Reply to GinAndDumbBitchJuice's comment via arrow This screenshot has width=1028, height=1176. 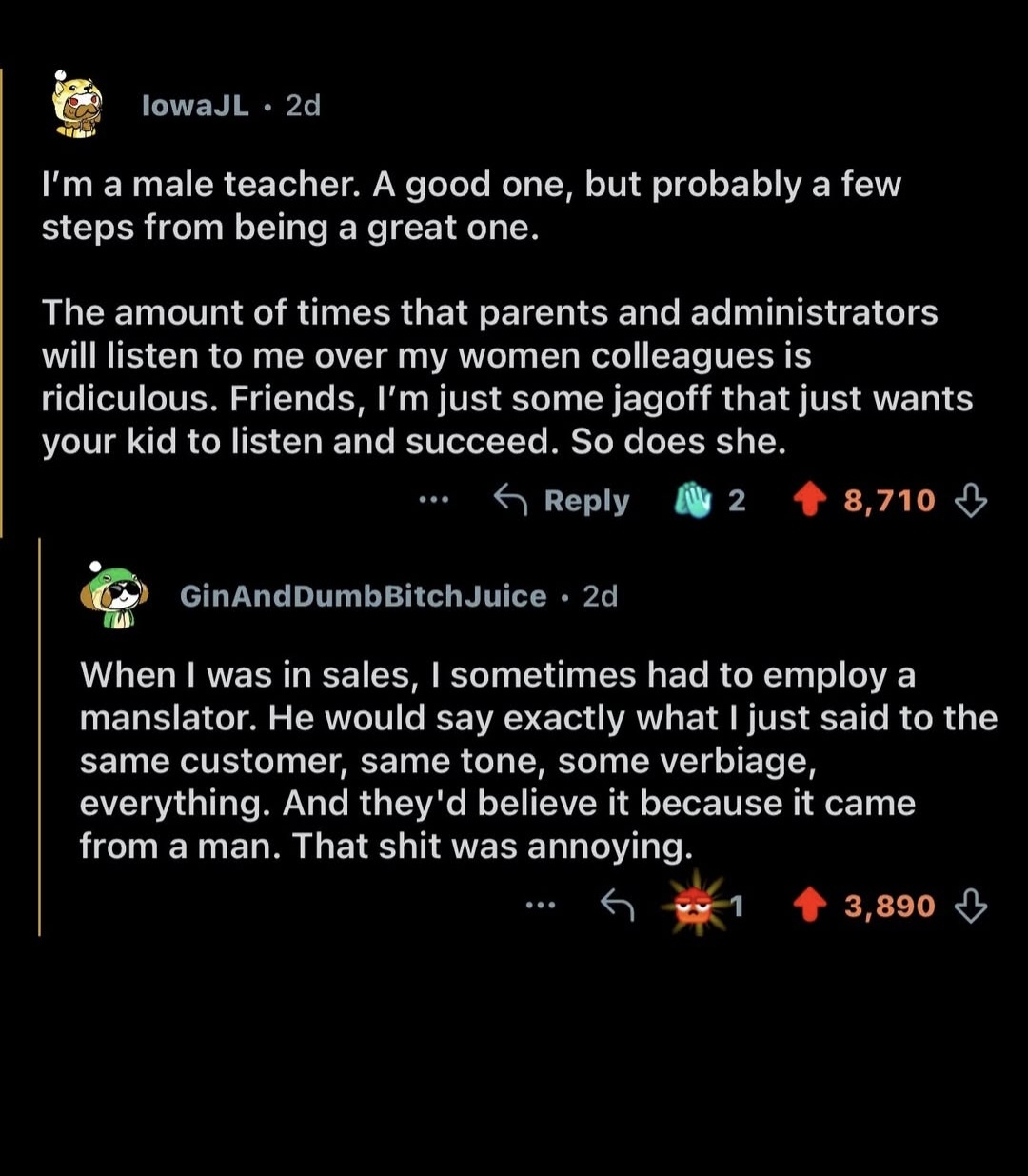pyautogui.click(x=617, y=906)
